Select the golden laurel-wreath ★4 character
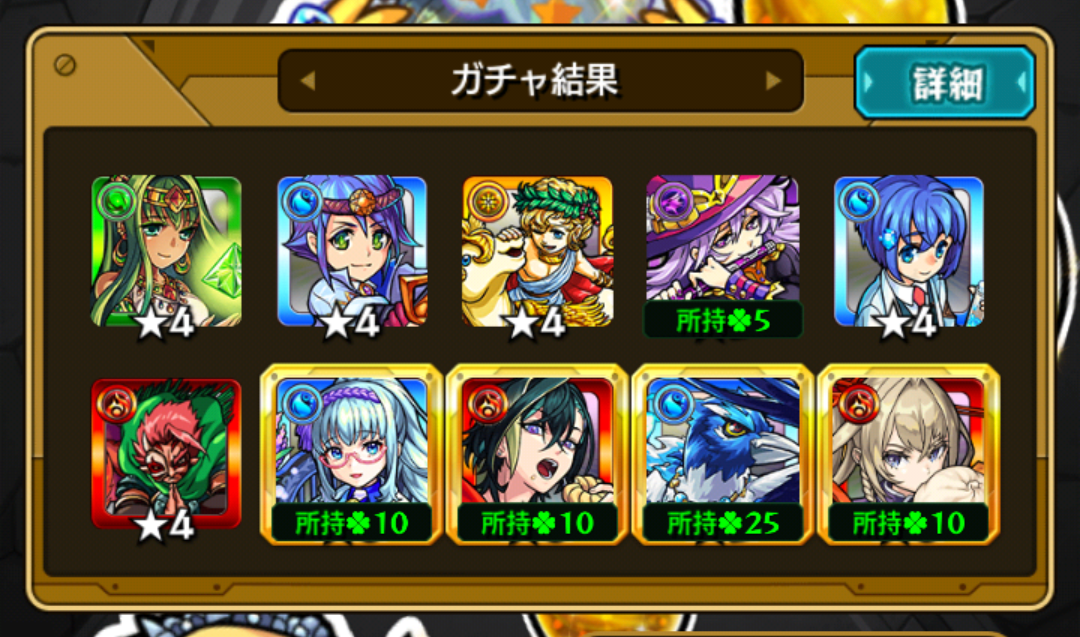The height and width of the screenshot is (637, 1080). click(537, 252)
